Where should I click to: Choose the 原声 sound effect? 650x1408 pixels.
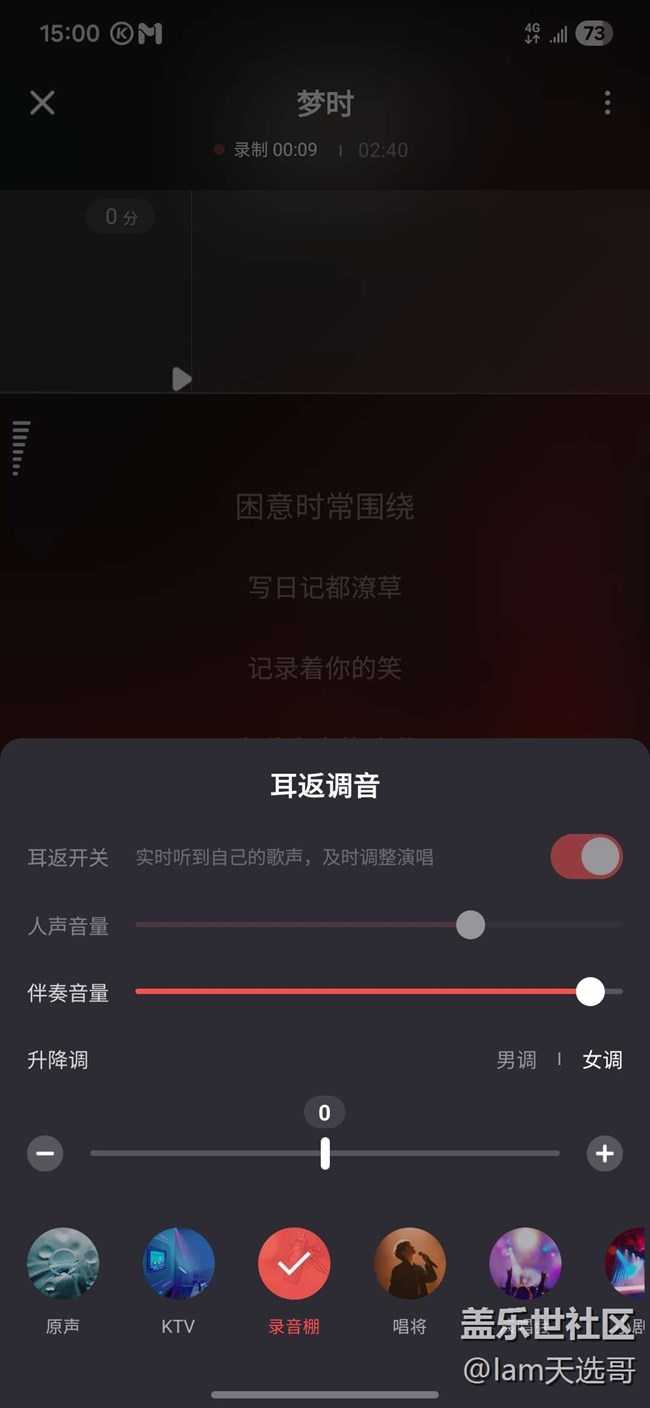[x=63, y=1264]
